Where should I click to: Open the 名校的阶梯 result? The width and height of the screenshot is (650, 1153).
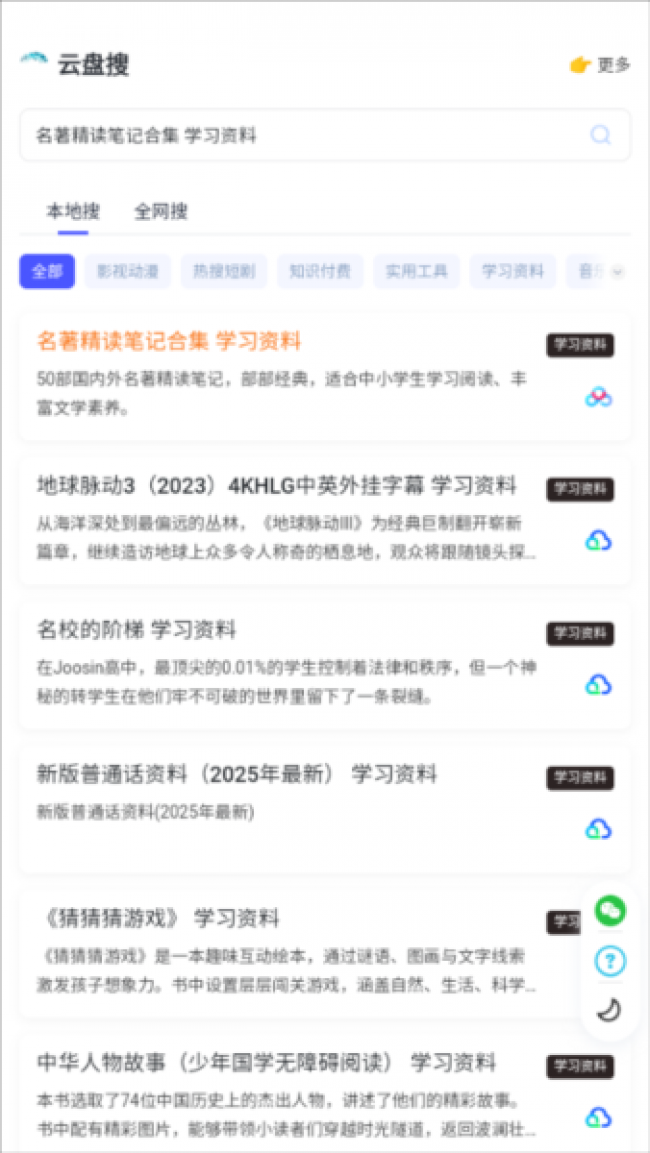324,665
